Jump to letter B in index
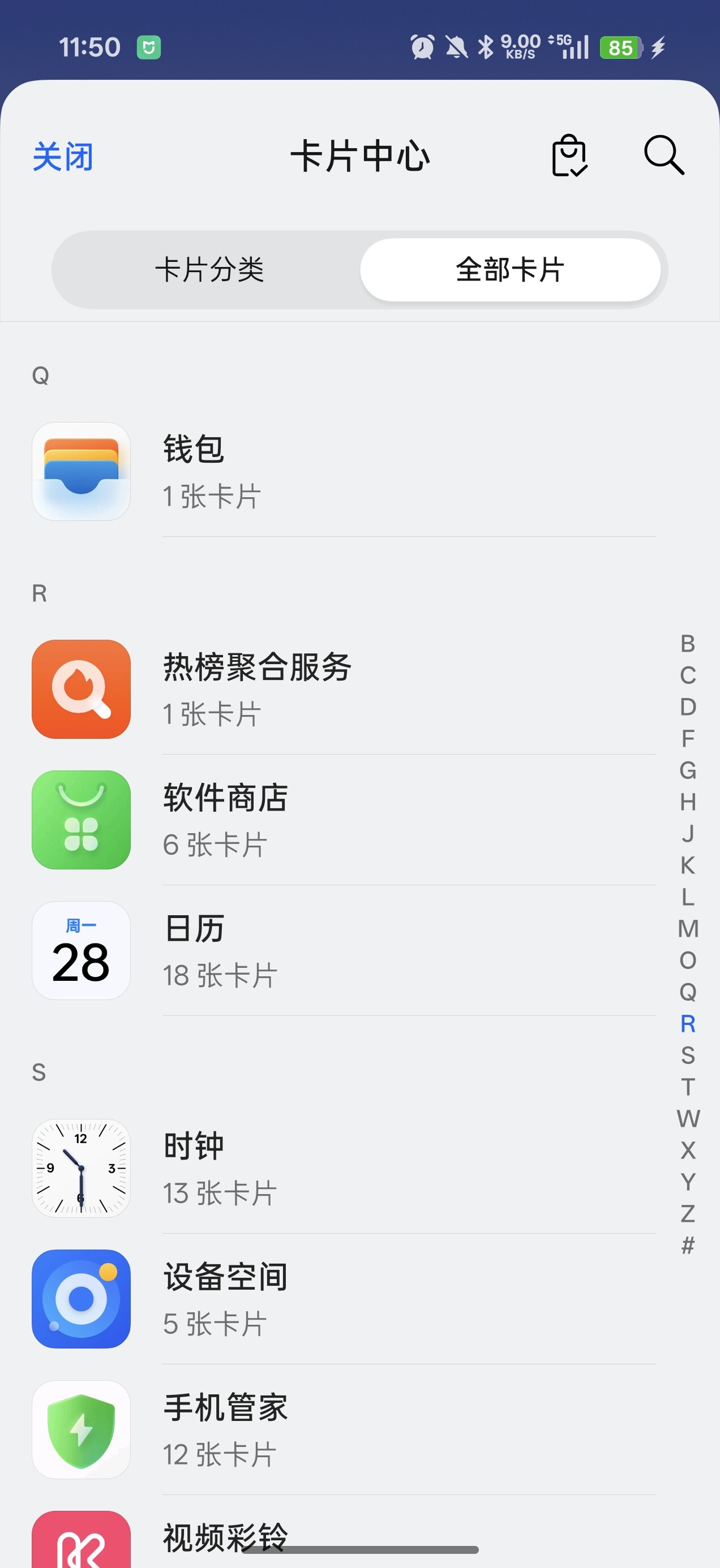Viewport: 720px width, 1568px height. [688, 644]
